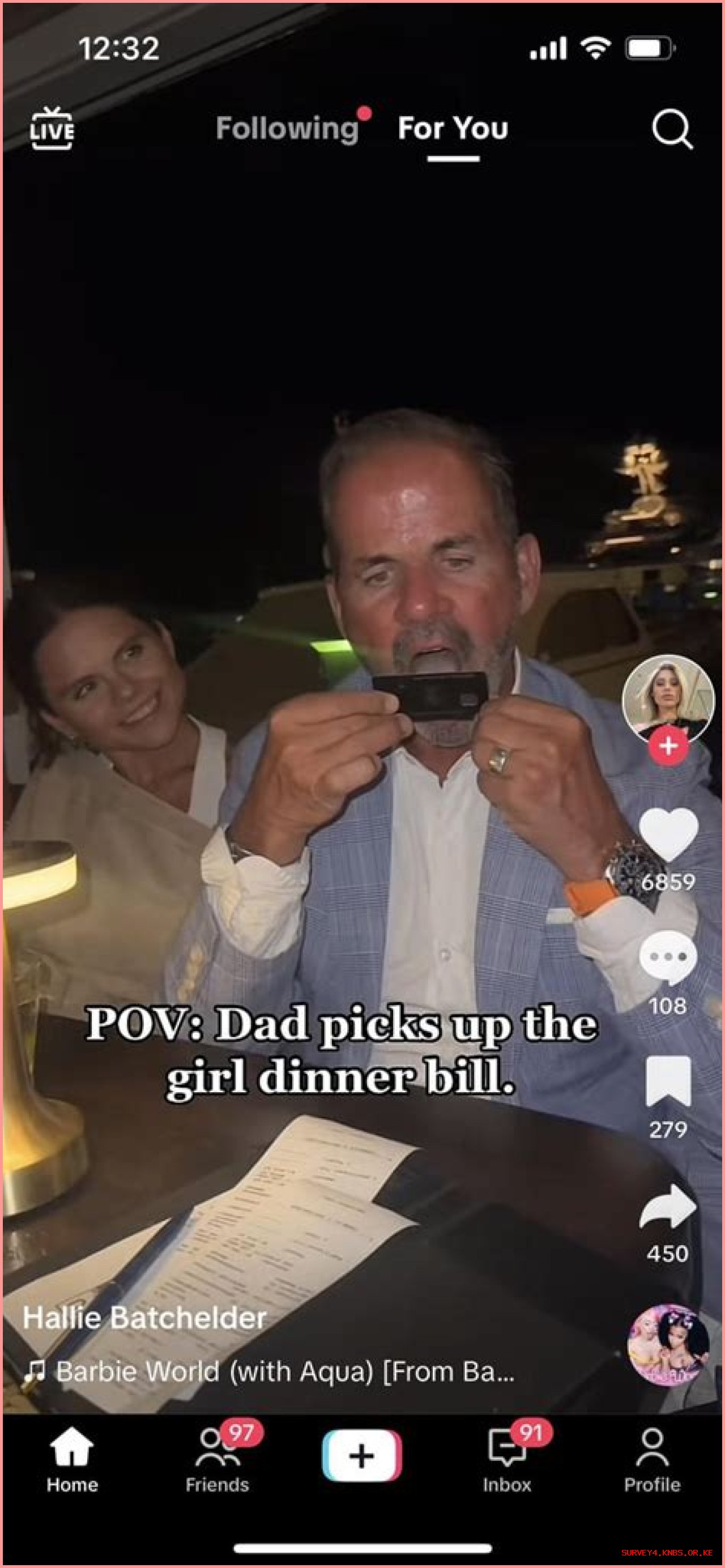Like this video with the heart
The image size is (725, 1568).
668,834
